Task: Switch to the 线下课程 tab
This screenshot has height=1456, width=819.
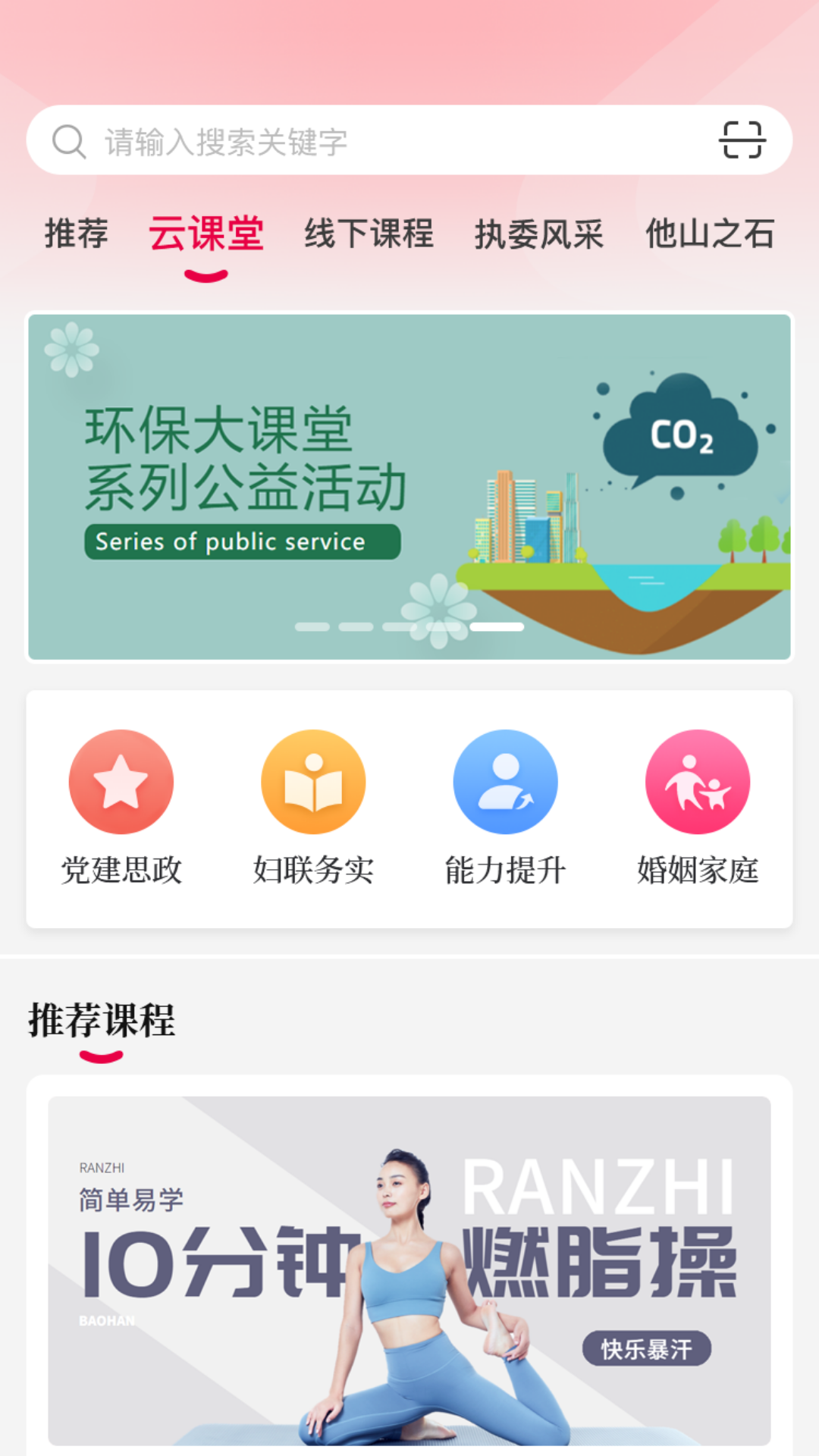Action: (369, 234)
